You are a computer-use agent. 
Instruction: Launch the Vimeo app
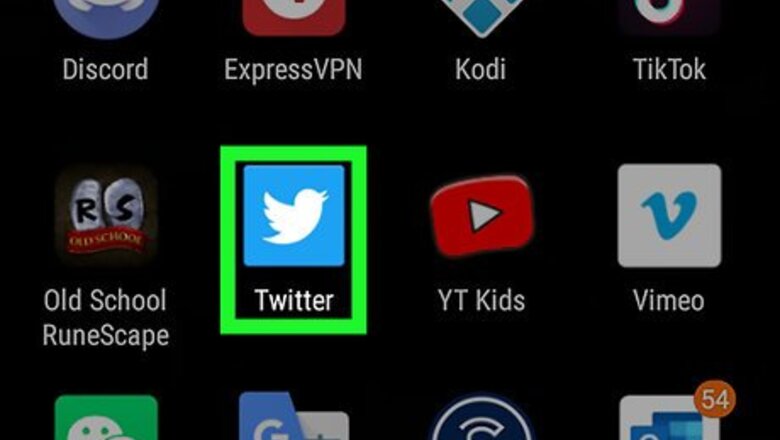click(669, 215)
